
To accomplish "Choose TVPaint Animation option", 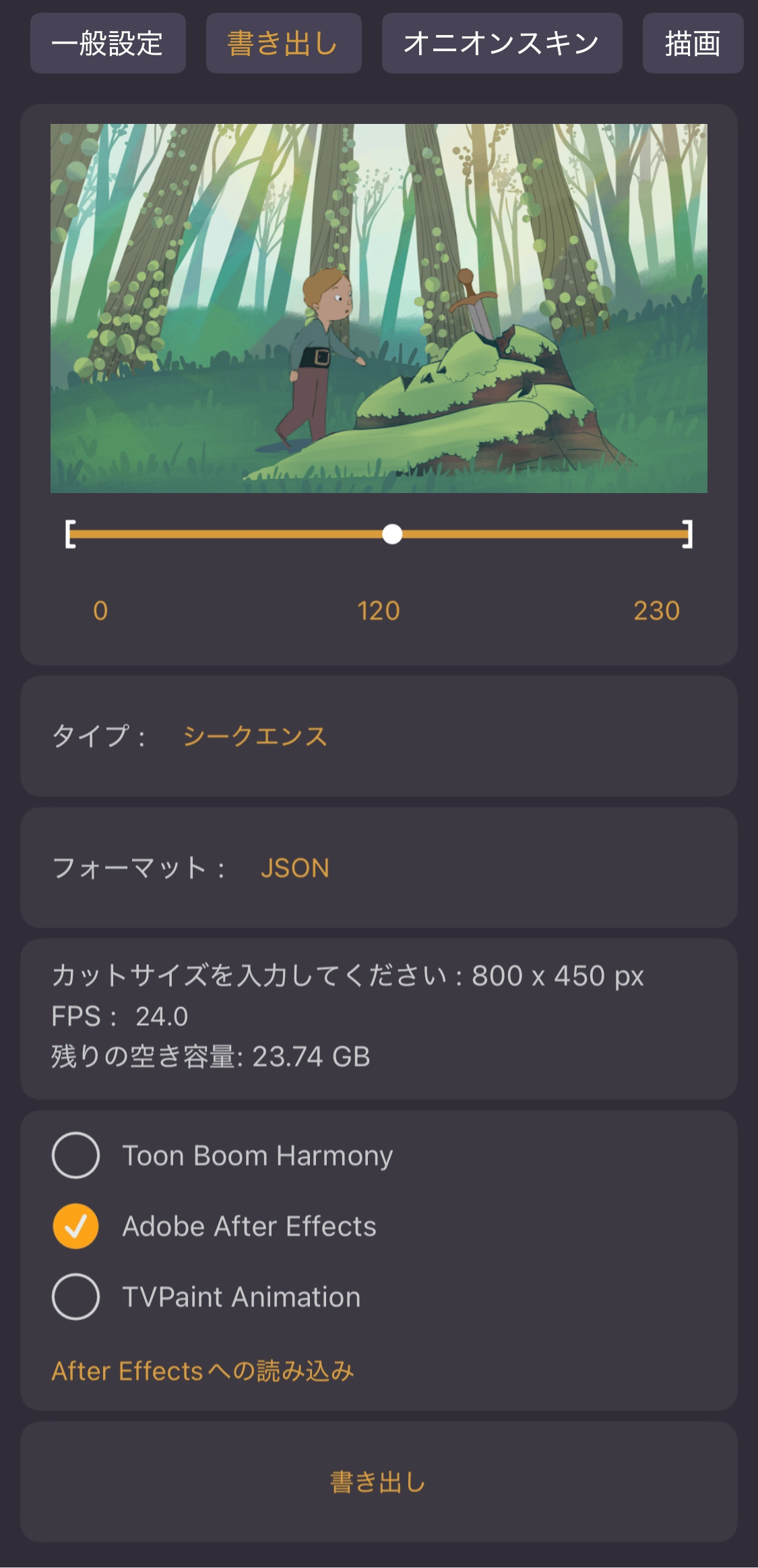I will point(76,1297).
